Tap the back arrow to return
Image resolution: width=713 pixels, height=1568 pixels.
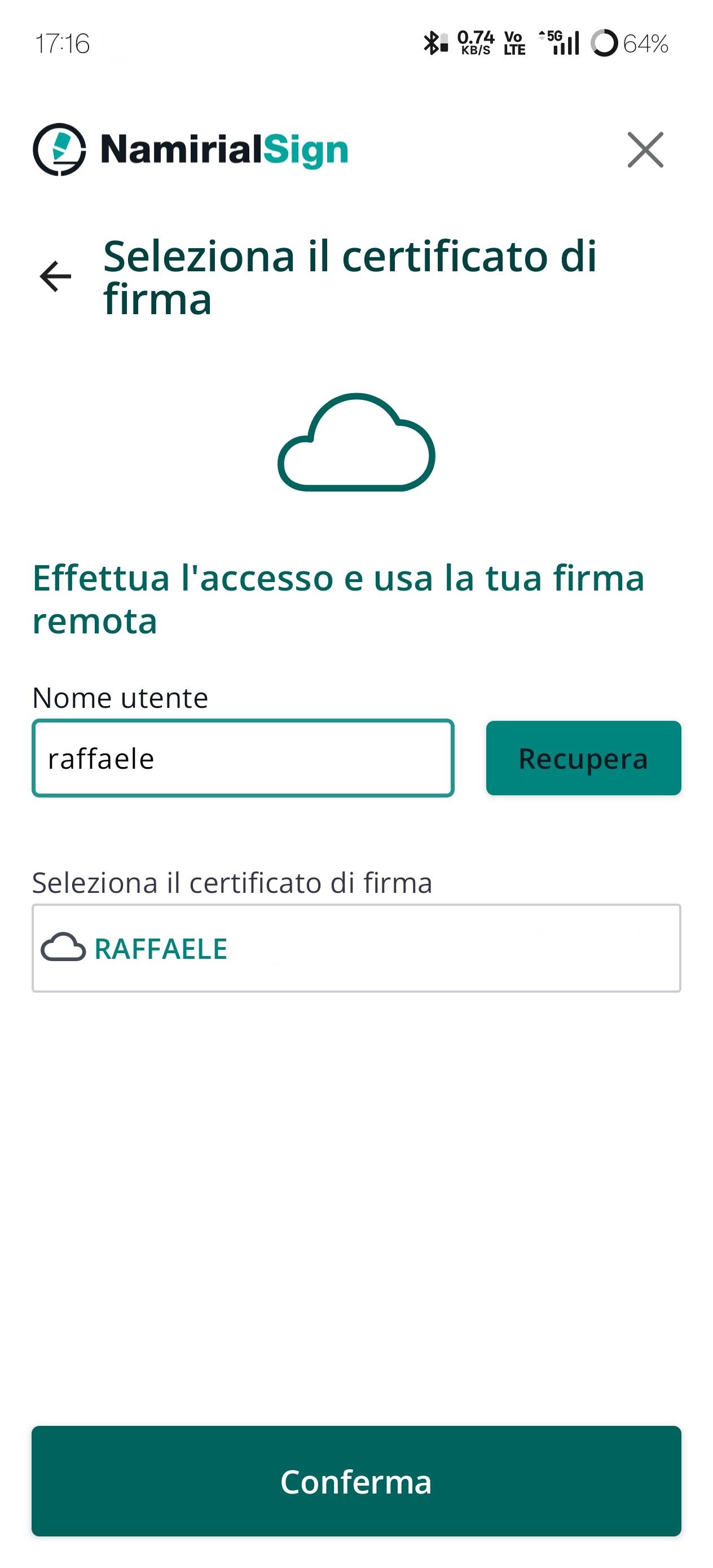pyautogui.click(x=54, y=276)
